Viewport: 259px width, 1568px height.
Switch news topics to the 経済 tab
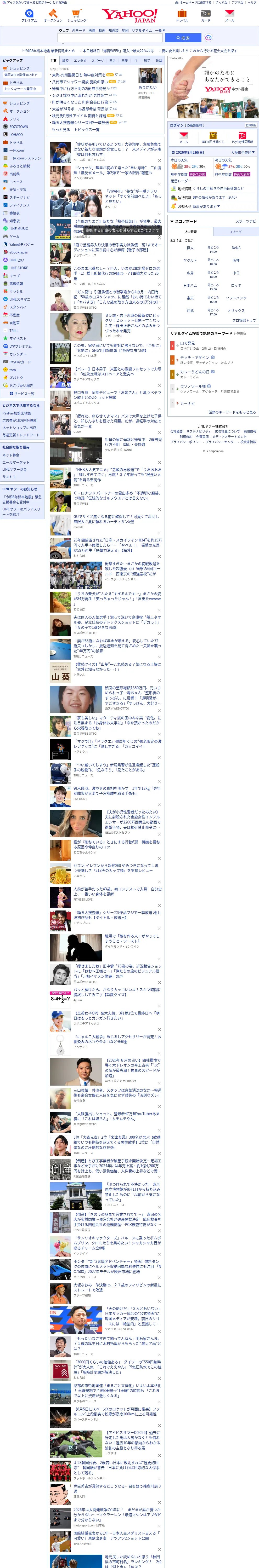65,61
